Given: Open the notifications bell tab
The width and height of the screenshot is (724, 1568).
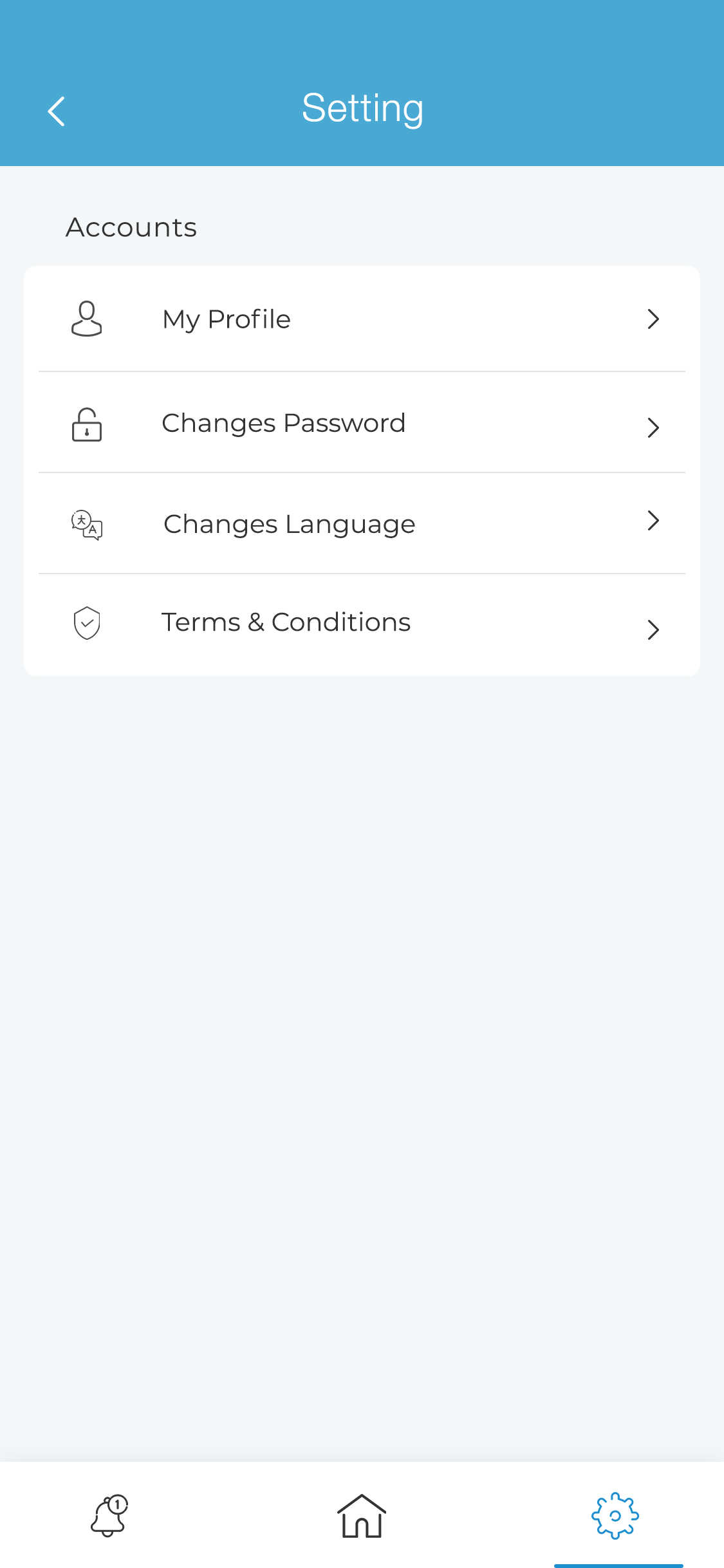Looking at the screenshot, I should (x=109, y=1515).
